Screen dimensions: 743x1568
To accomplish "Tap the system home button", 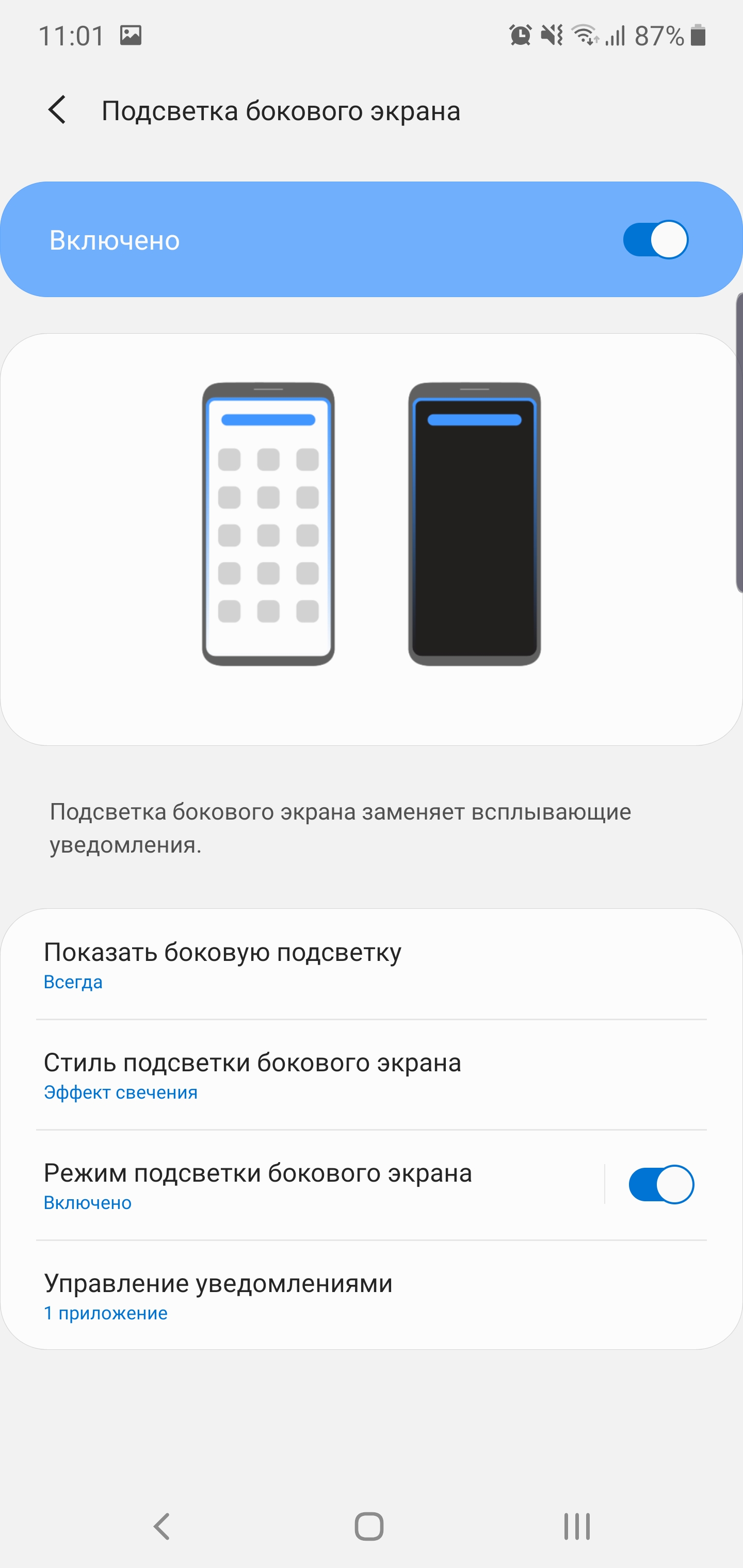I will tap(369, 1526).
